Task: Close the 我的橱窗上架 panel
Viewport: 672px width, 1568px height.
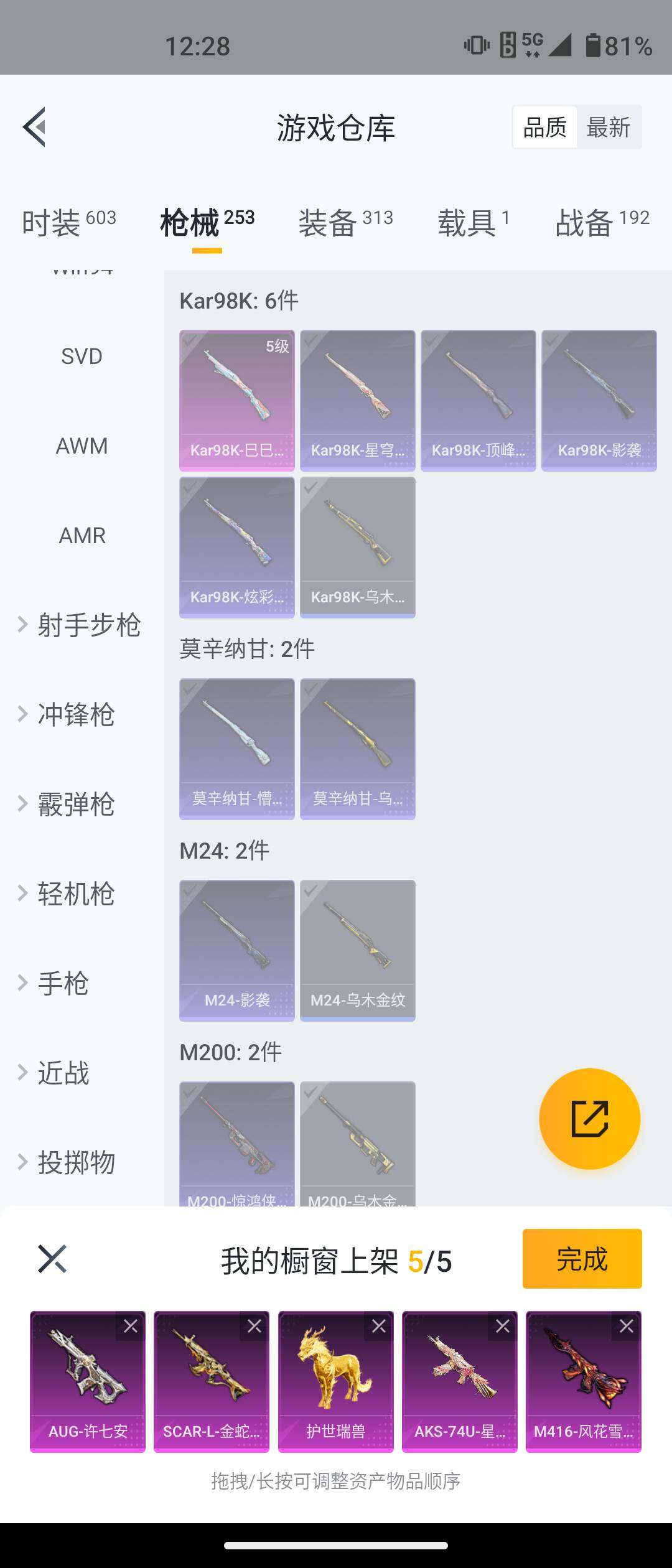Action: click(52, 1259)
